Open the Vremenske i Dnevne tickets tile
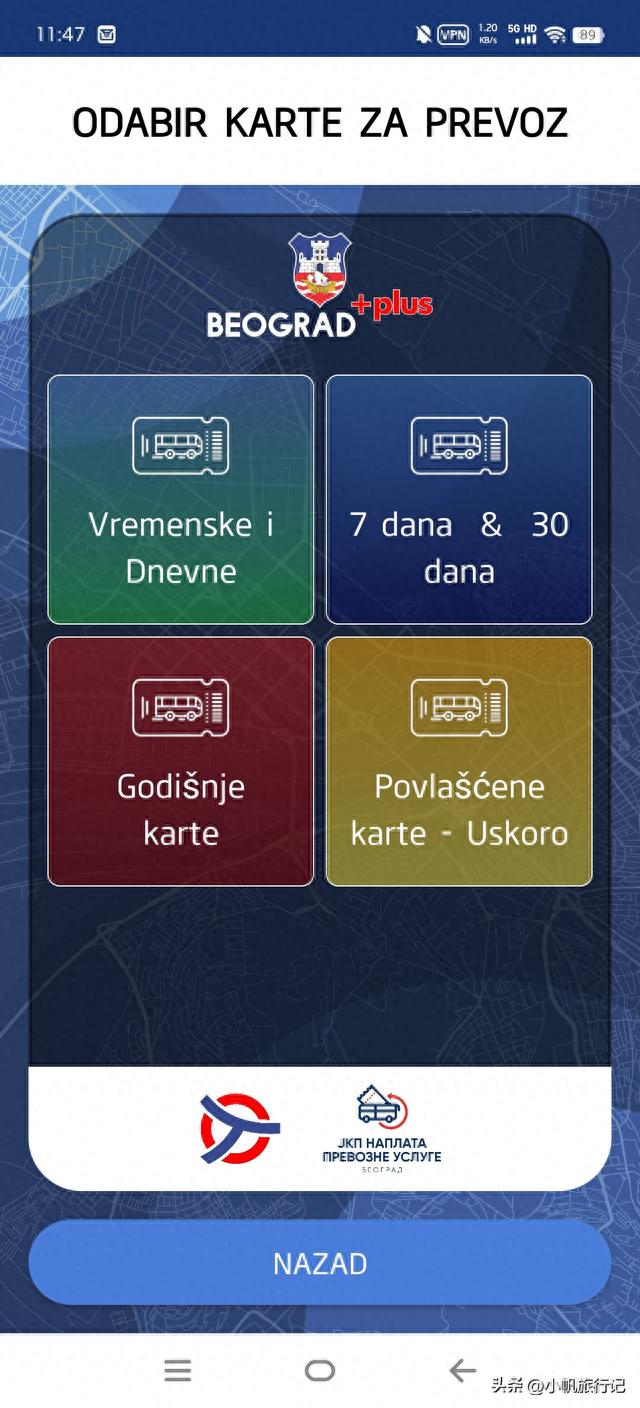The width and height of the screenshot is (640, 1408). [181, 500]
